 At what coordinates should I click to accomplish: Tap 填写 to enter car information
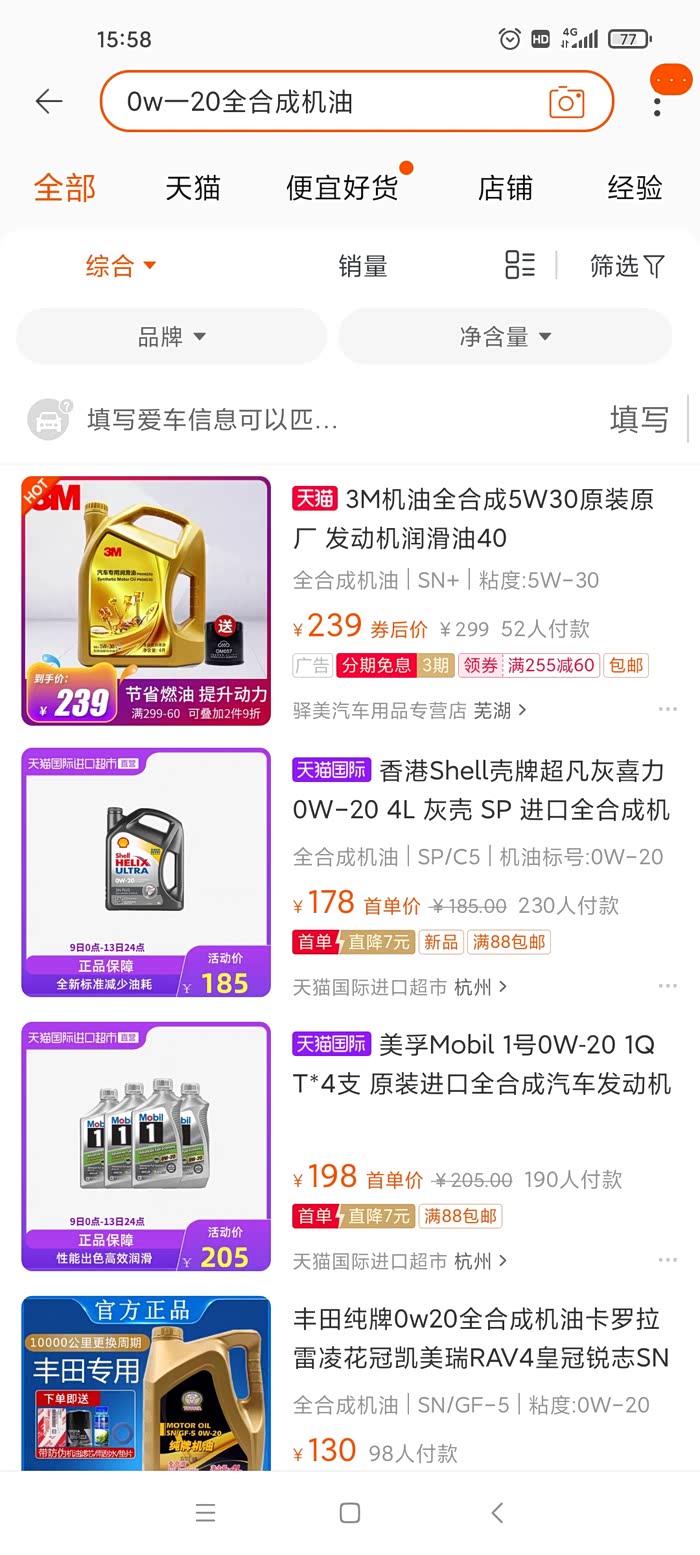[x=639, y=419]
